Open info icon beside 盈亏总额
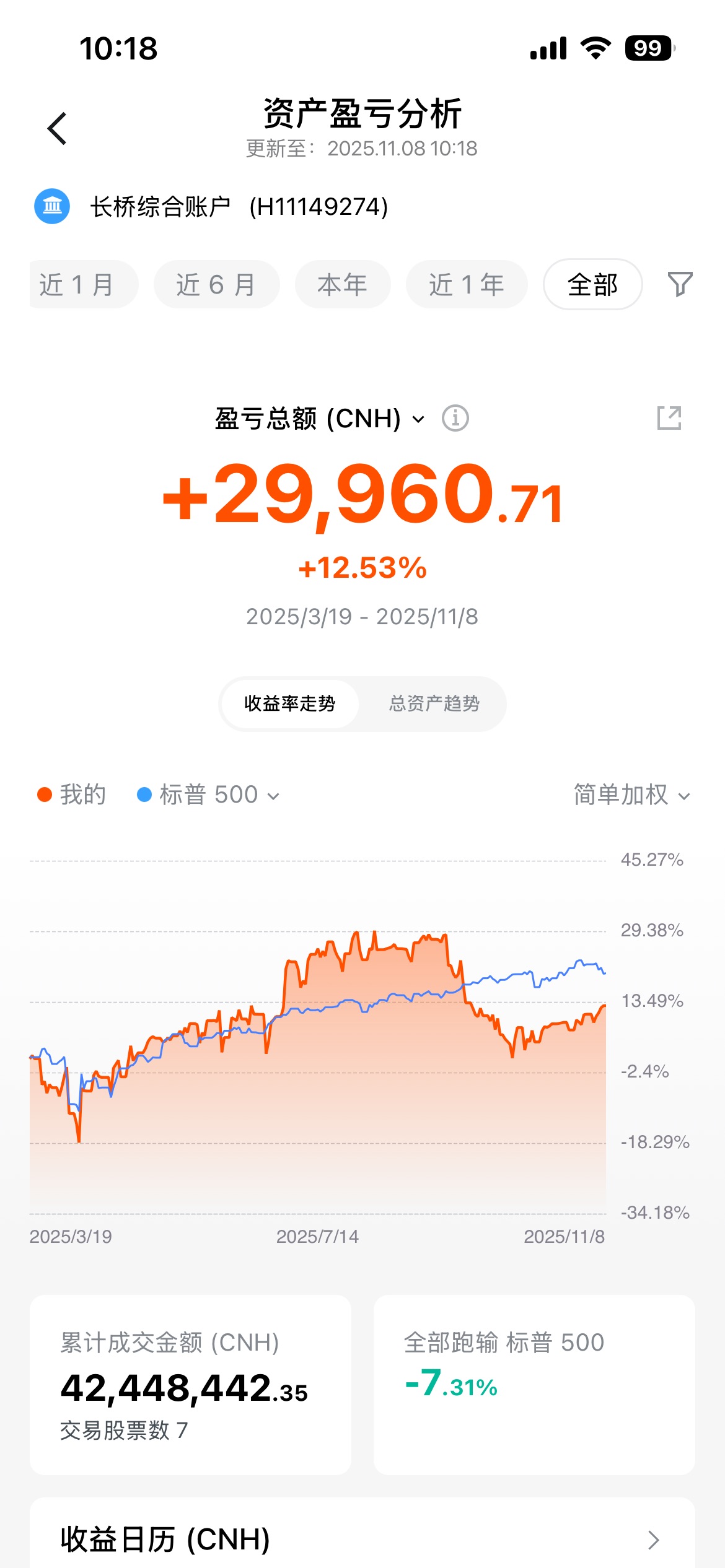Screen dimensions: 725x1568 tap(455, 419)
